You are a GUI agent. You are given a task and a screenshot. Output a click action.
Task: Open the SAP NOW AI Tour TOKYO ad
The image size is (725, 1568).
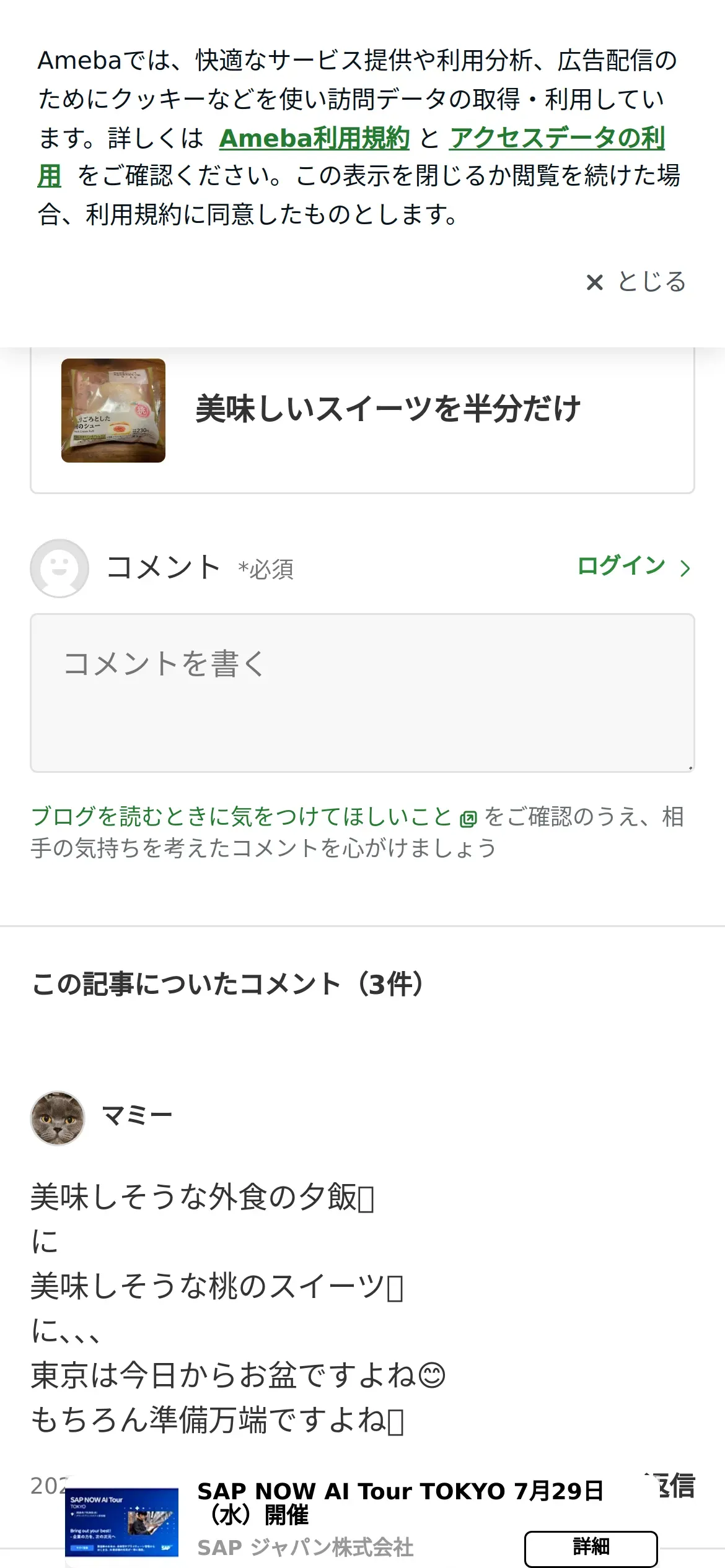[x=400, y=1502]
